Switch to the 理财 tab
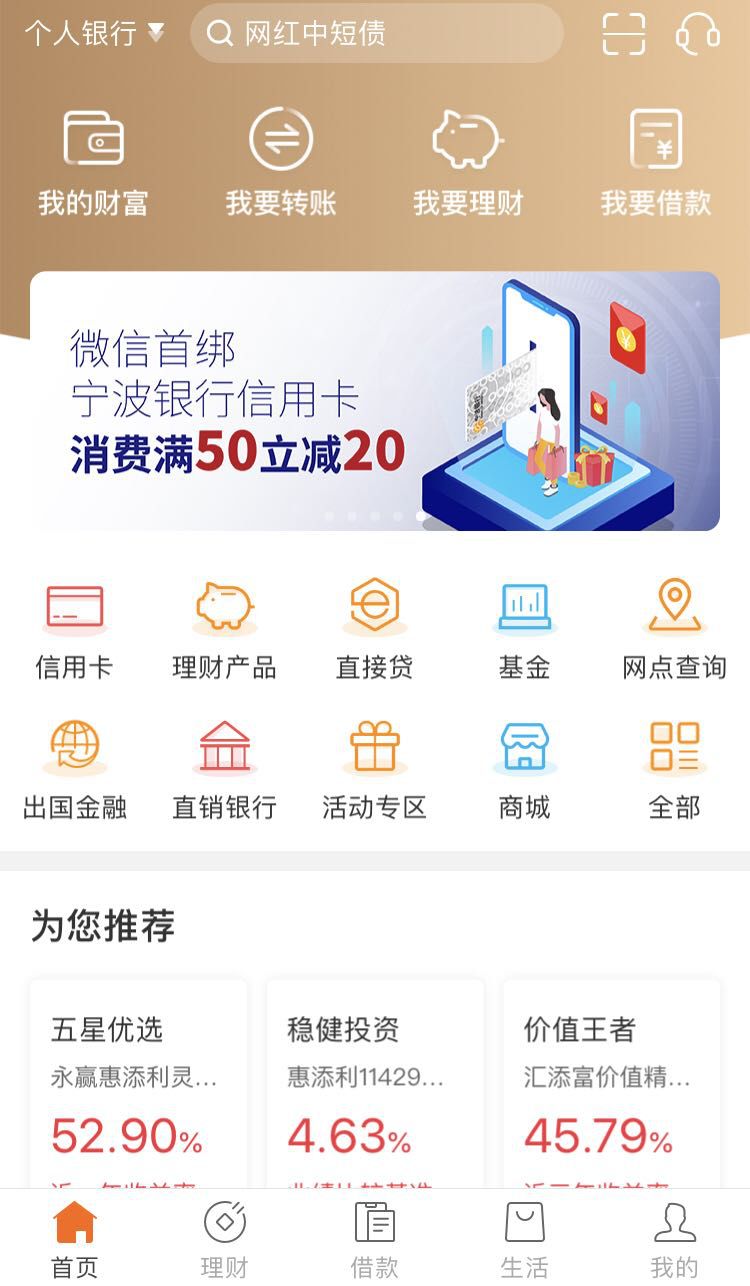Image resolution: width=750 pixels, height=1286 pixels. coord(225,1239)
